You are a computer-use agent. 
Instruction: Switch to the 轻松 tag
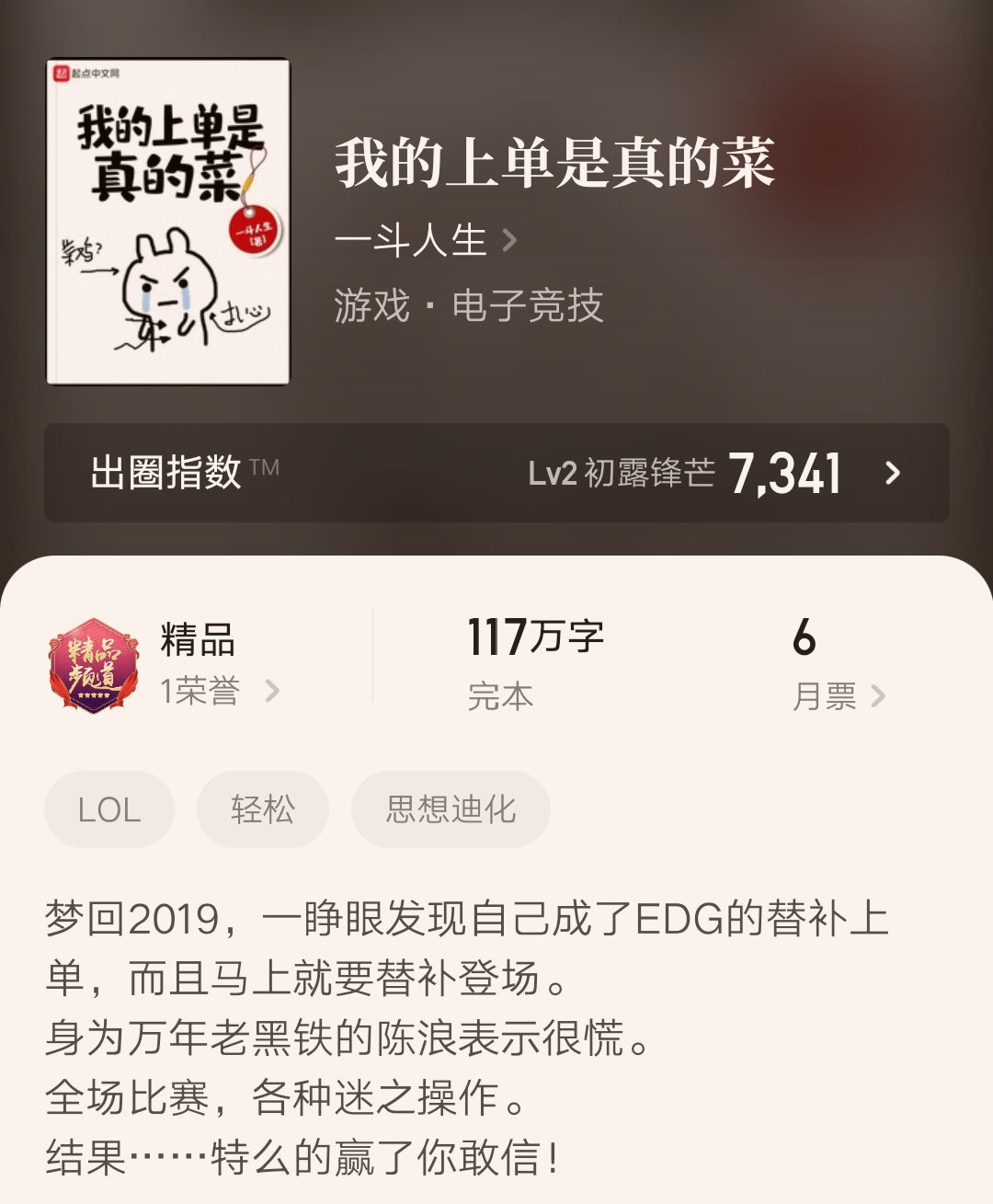tap(262, 809)
